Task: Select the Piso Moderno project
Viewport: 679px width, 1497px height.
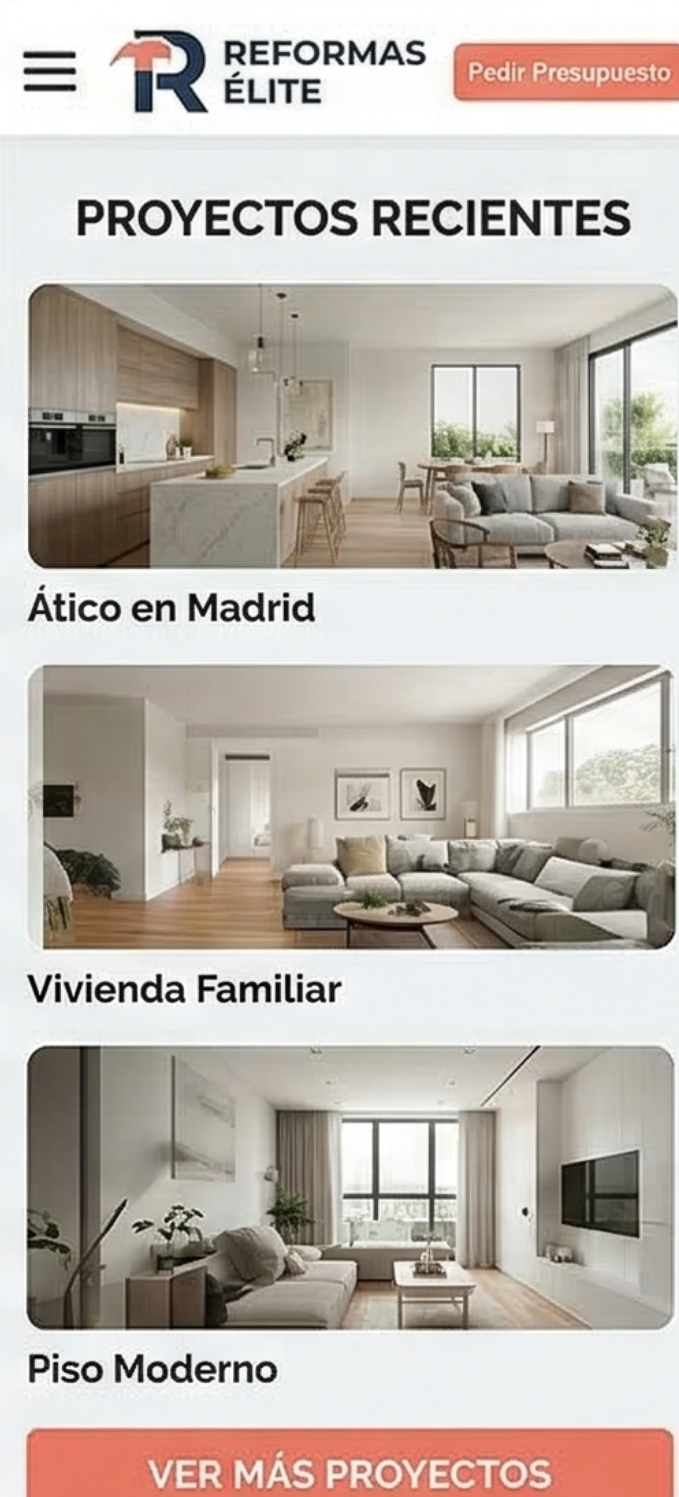Action: click(x=351, y=1187)
